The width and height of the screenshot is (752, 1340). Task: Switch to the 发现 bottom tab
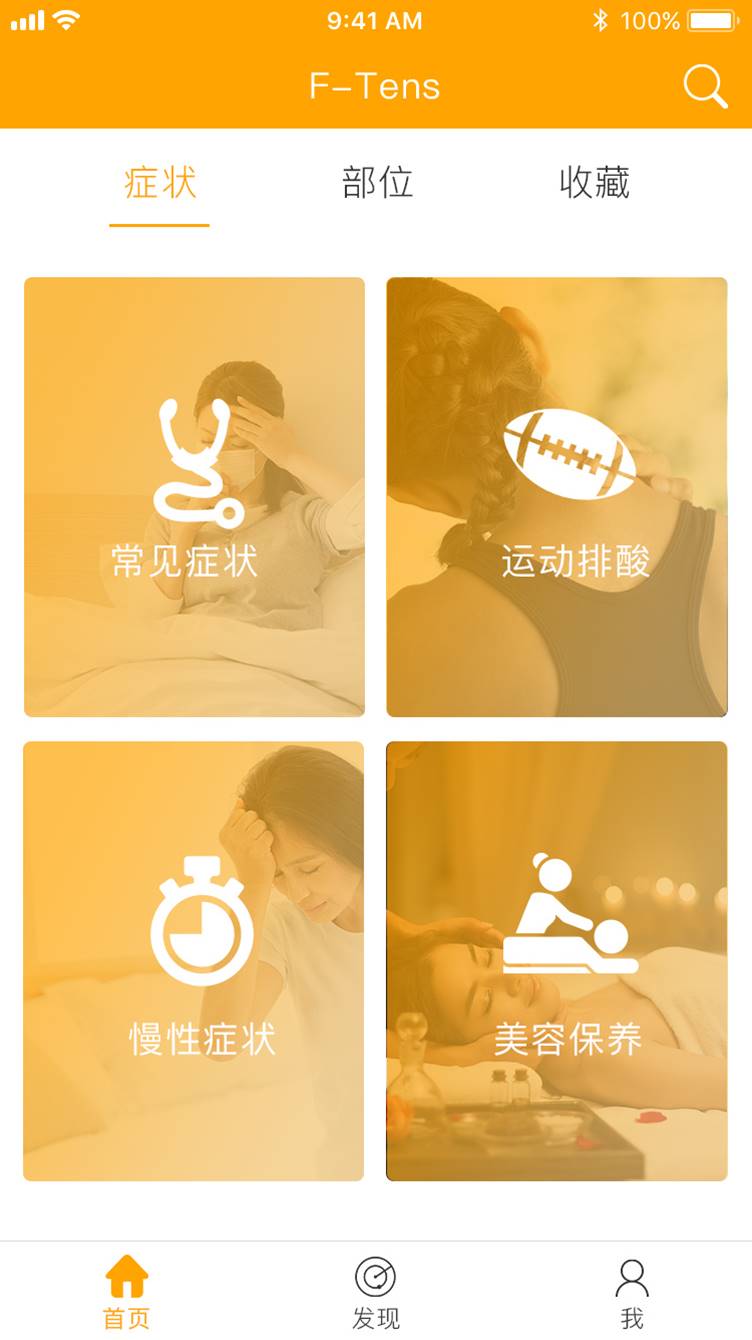(x=376, y=1291)
